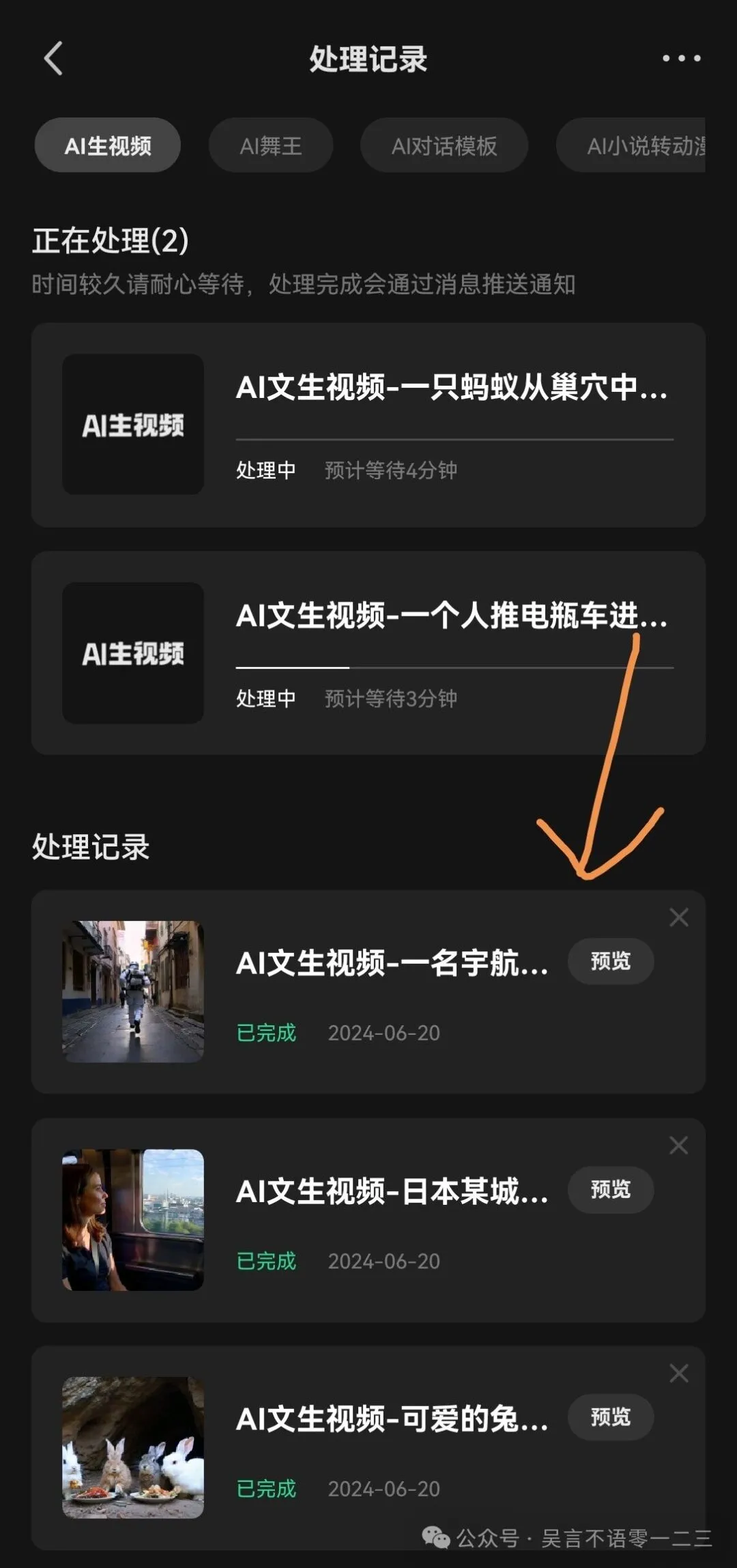Switch to the AI舞王 tab

pos(270,145)
